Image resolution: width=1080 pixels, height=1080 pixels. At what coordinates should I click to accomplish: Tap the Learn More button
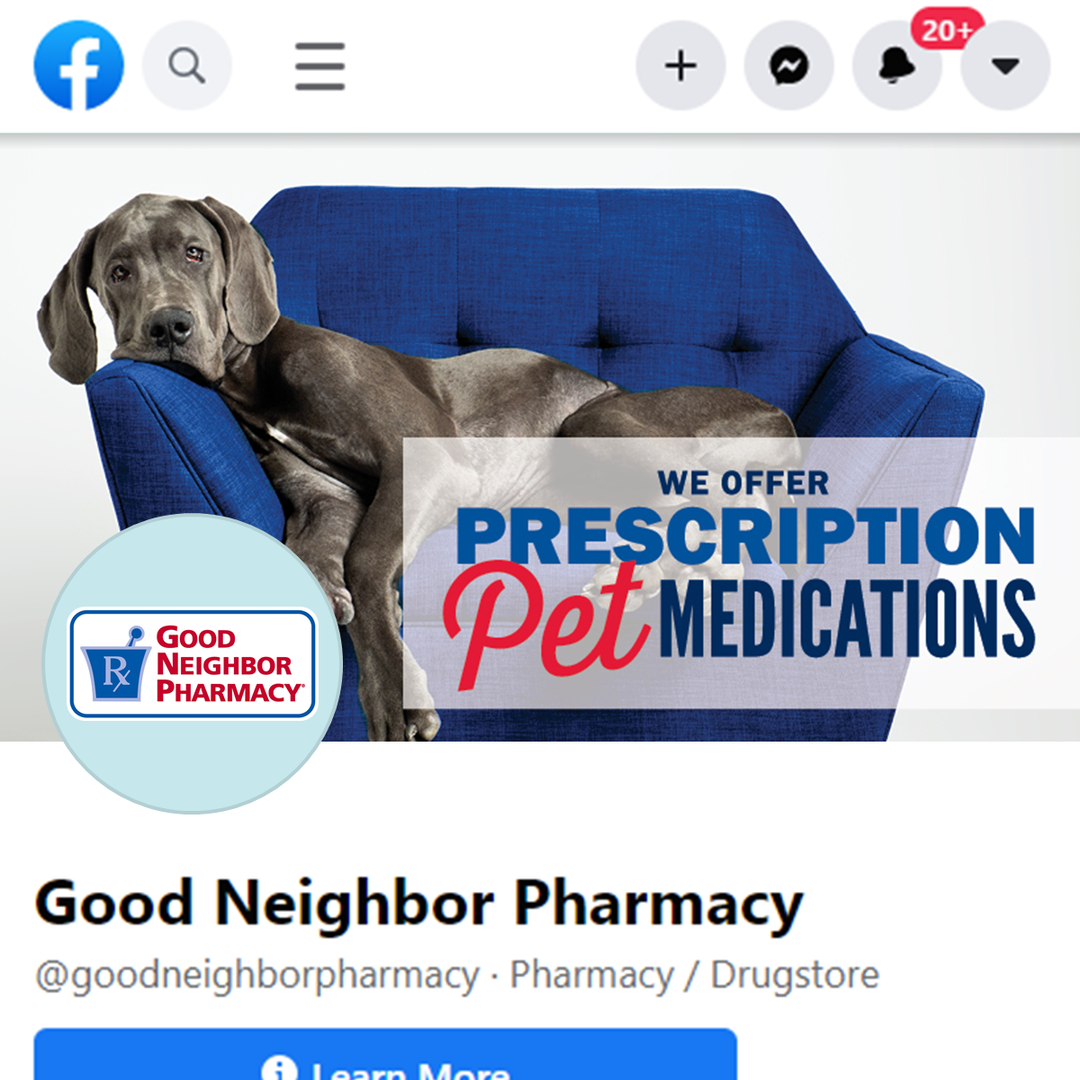(x=385, y=1060)
